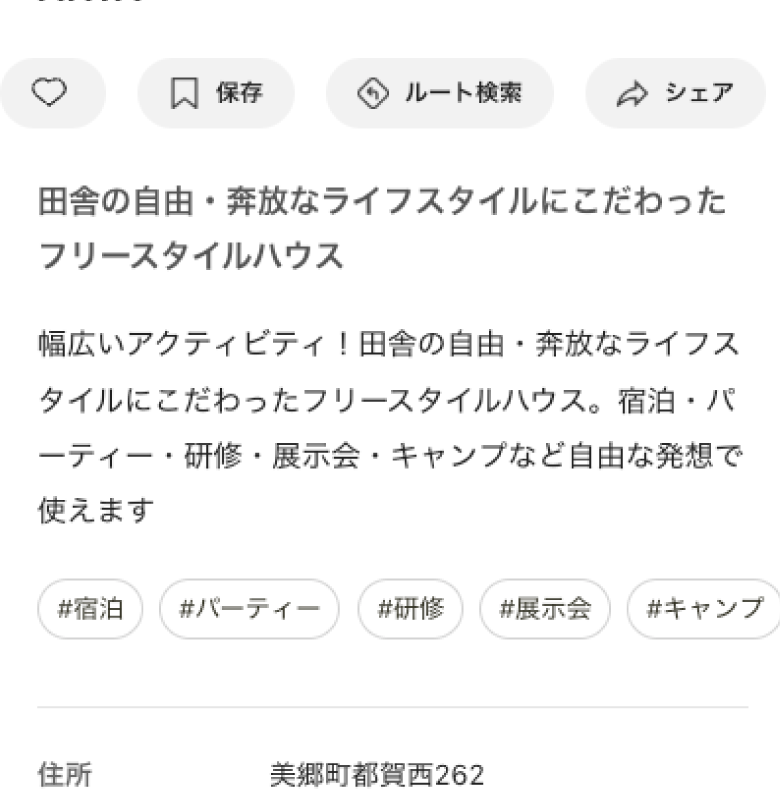View places tagged #展示会
Image resolution: width=780 pixels, height=809 pixels.
[x=544, y=608]
